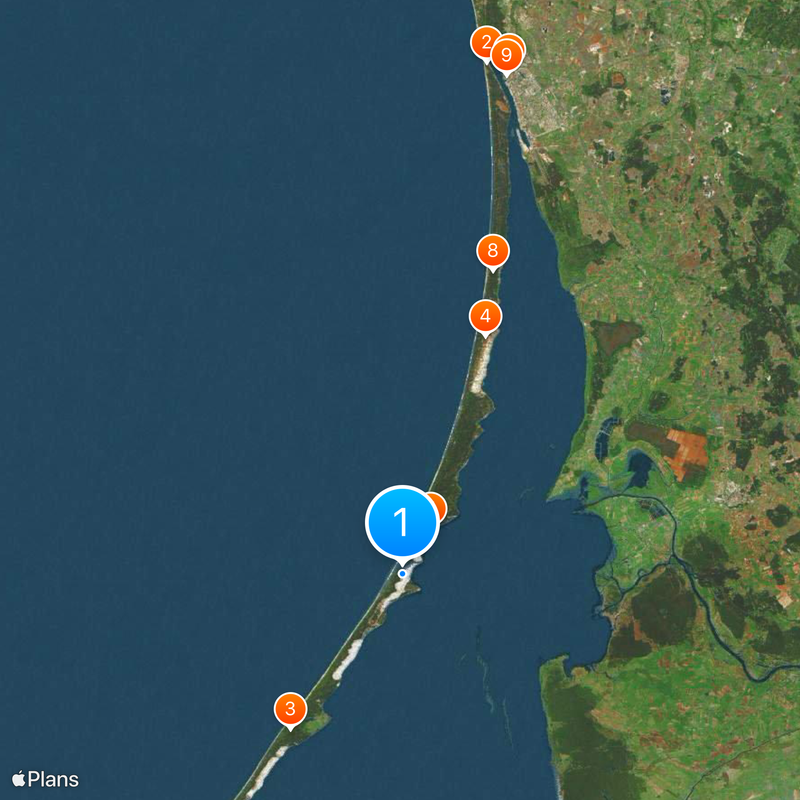Tap the orange map pin numbered 2
This screenshot has height=800, width=800.
click(483, 42)
